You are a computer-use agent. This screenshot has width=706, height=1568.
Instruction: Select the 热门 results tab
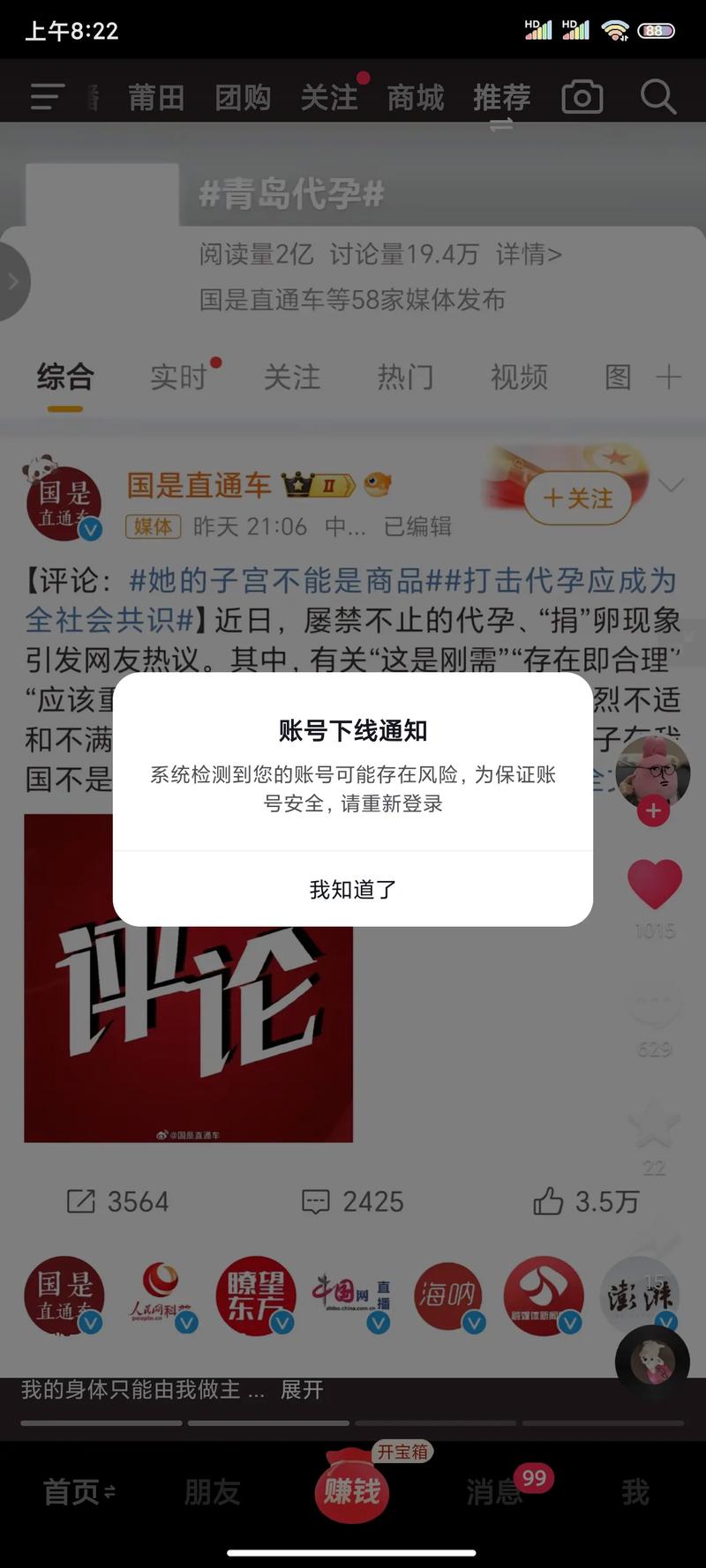pos(405,377)
